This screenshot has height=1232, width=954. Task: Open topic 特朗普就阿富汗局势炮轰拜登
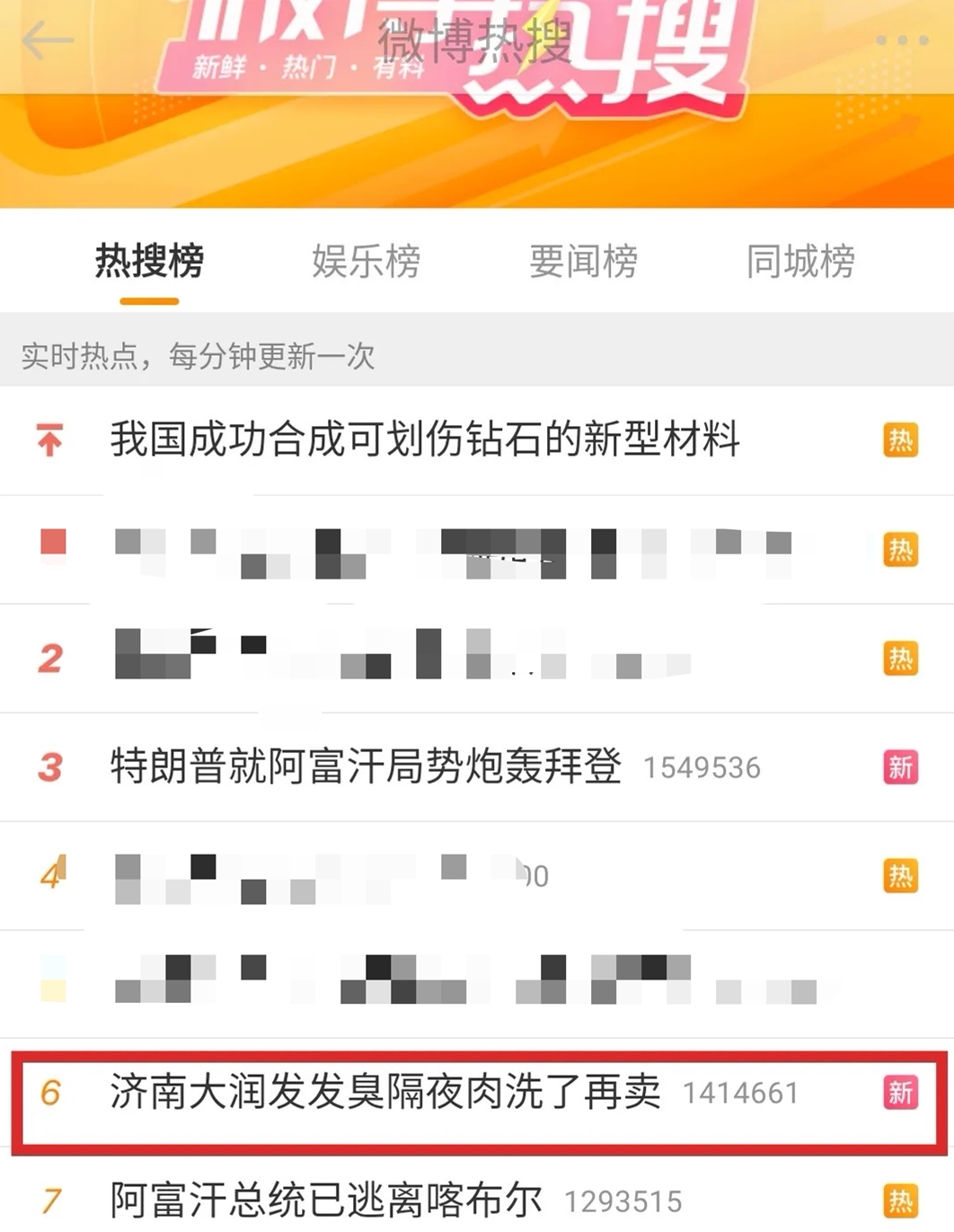(366, 767)
